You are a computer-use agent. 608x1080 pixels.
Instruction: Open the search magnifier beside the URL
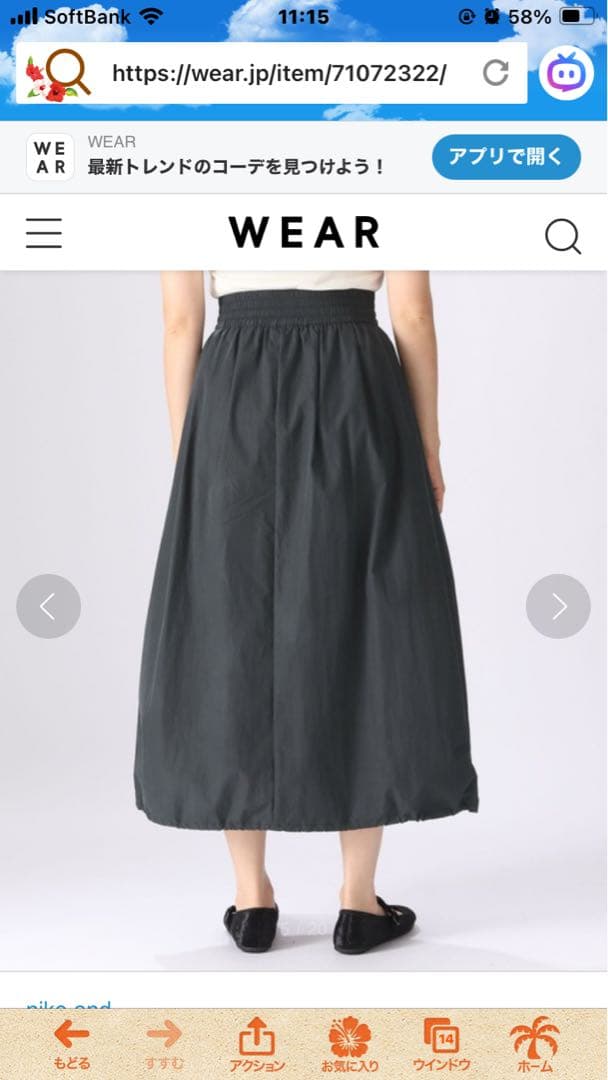(x=59, y=73)
